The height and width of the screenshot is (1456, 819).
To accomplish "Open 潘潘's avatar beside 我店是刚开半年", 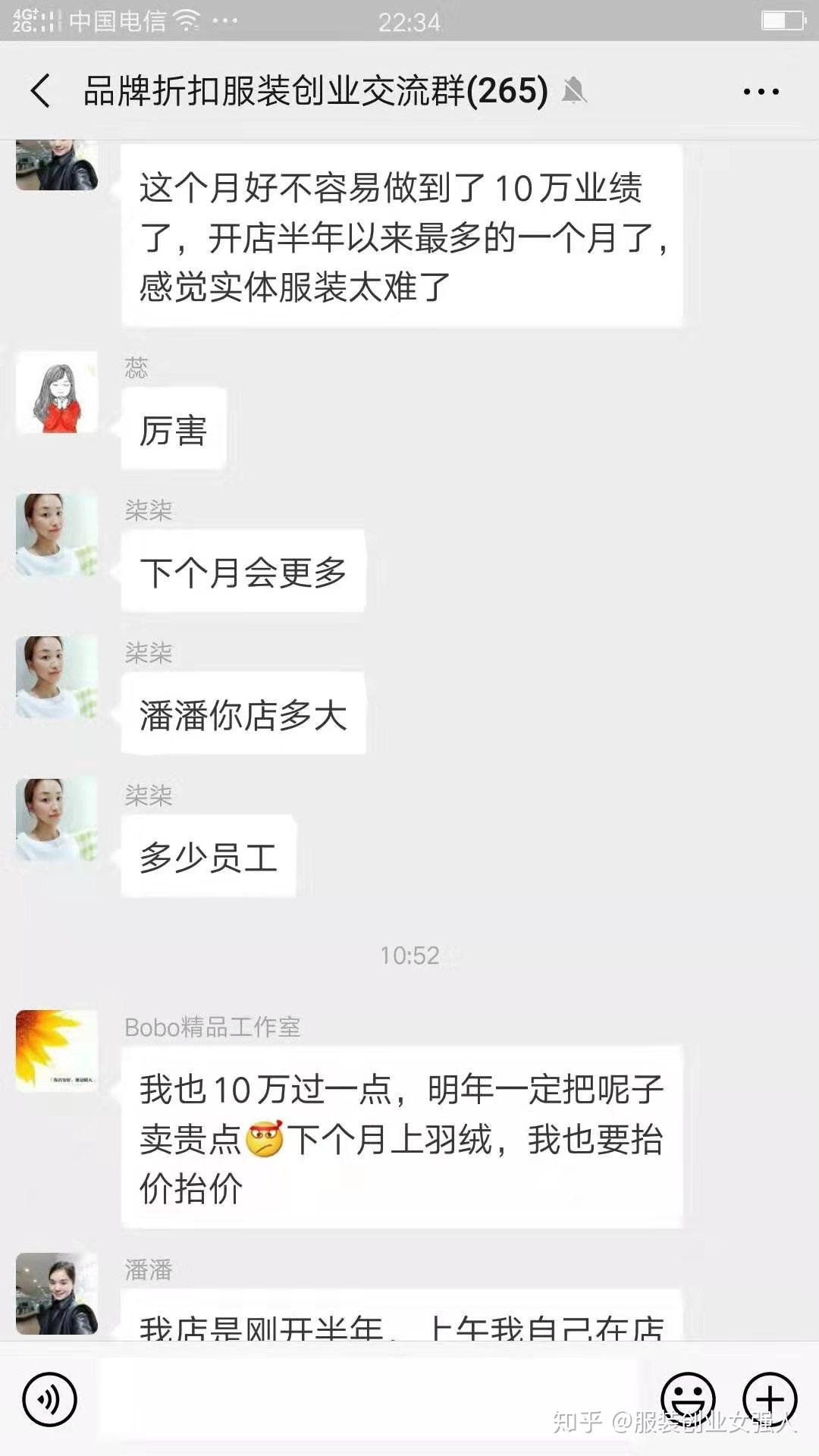I will point(57,1293).
